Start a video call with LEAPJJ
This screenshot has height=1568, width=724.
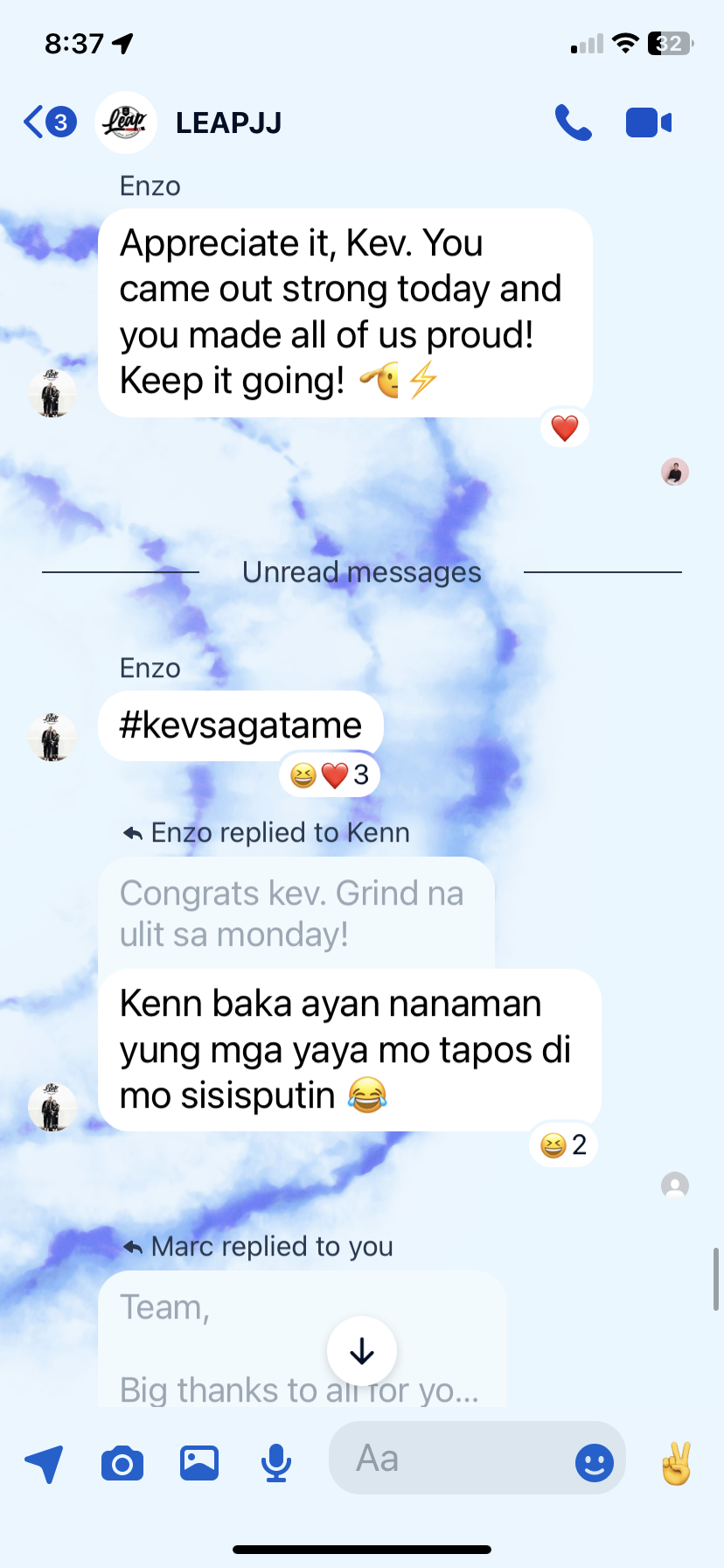(648, 122)
